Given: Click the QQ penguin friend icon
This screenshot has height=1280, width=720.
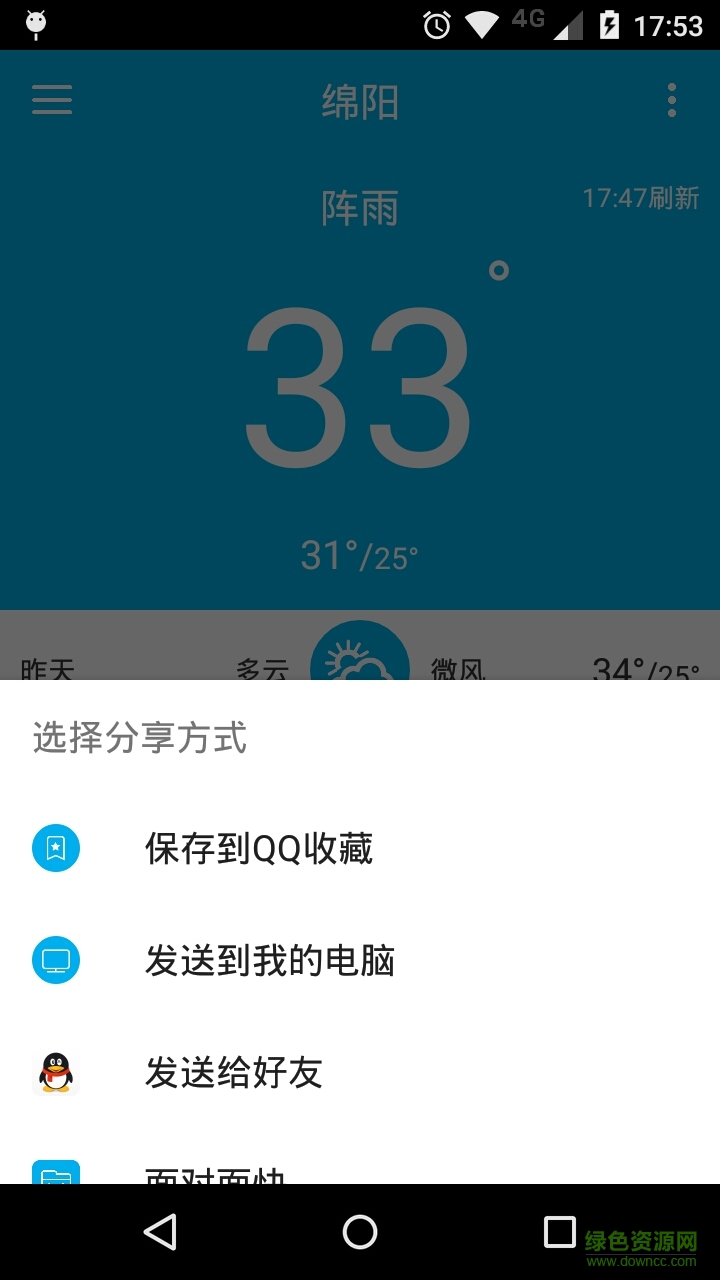Looking at the screenshot, I should pyautogui.click(x=57, y=1072).
